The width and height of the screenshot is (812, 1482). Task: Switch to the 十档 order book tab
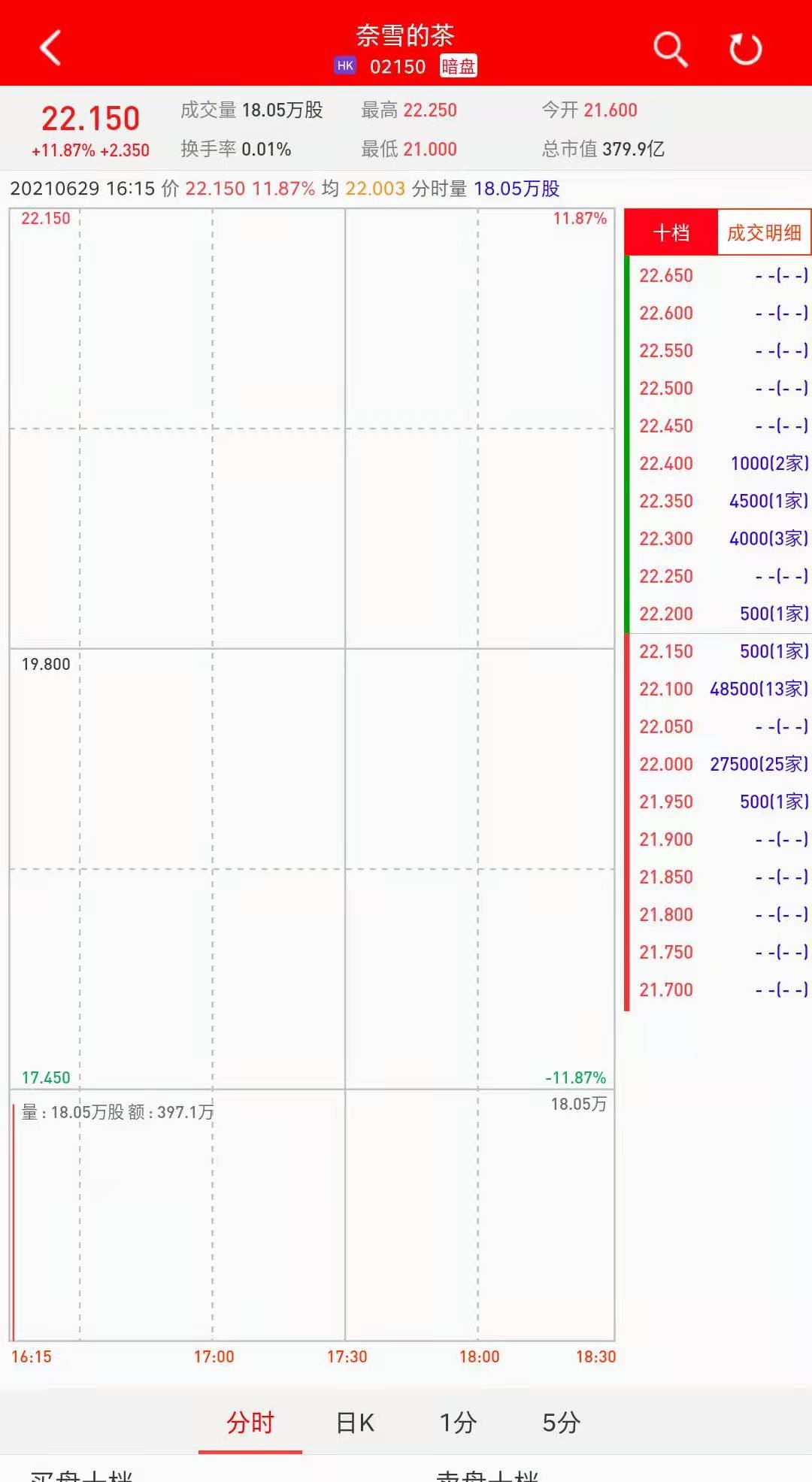tap(671, 233)
